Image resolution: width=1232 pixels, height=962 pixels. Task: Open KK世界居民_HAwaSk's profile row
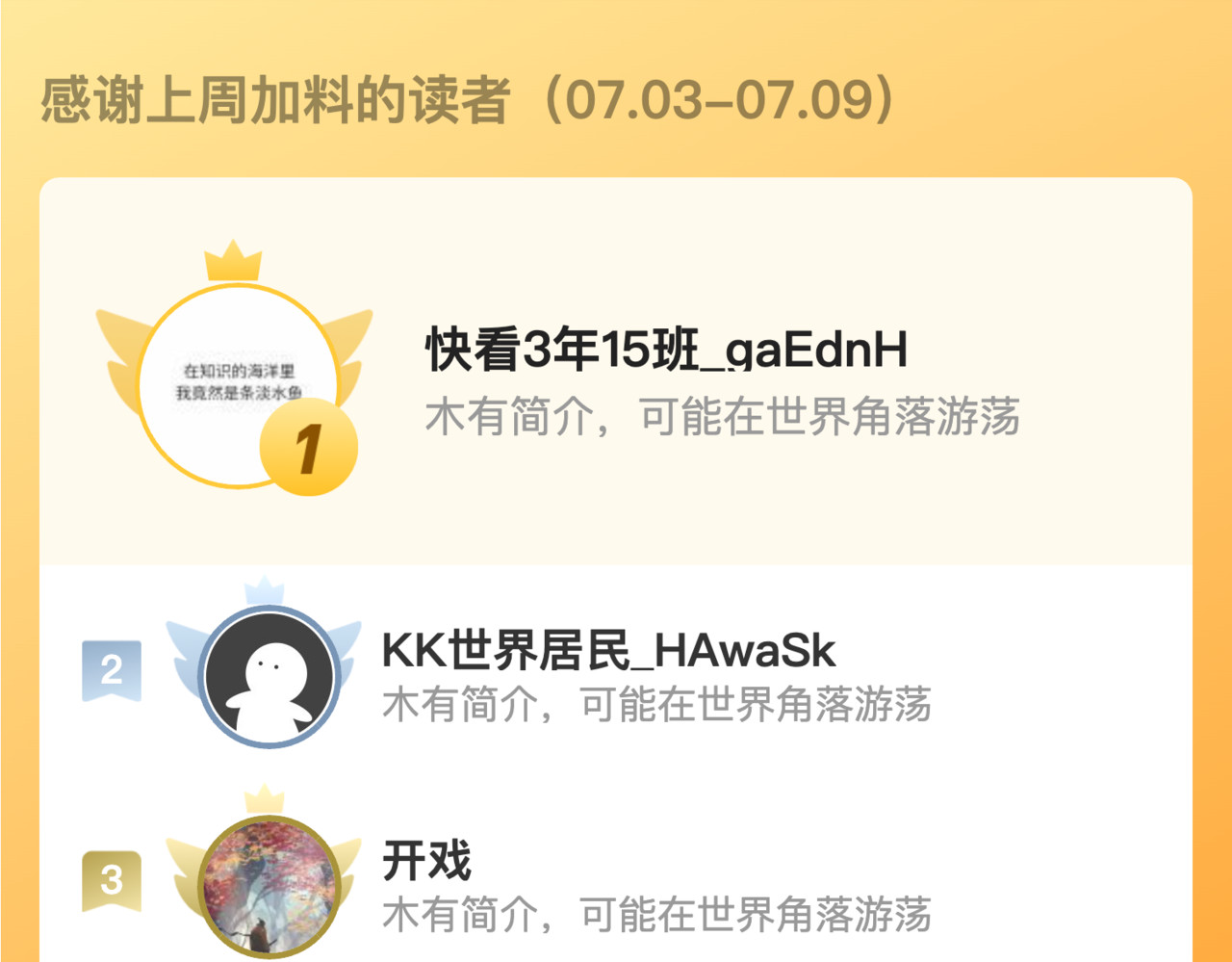(x=616, y=672)
